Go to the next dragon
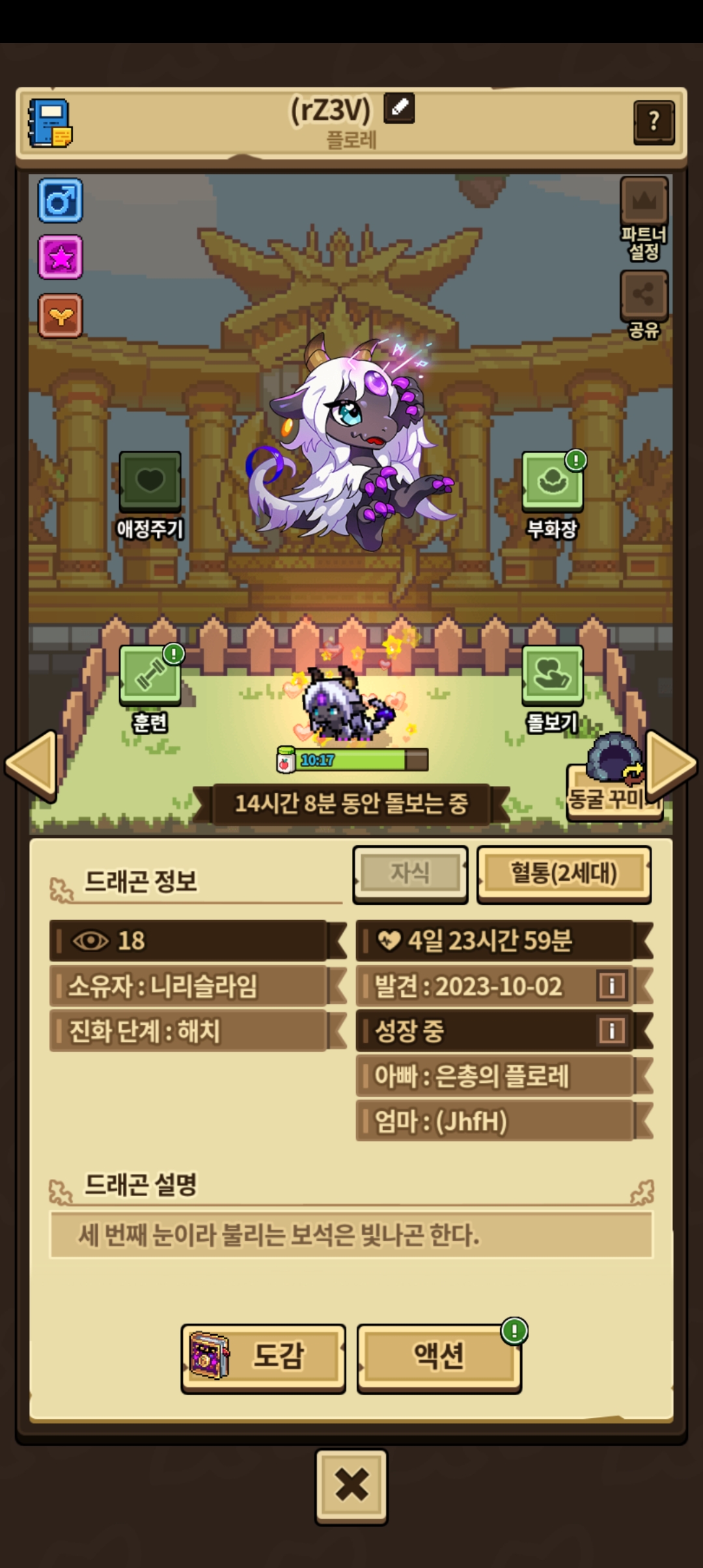 coord(670,764)
